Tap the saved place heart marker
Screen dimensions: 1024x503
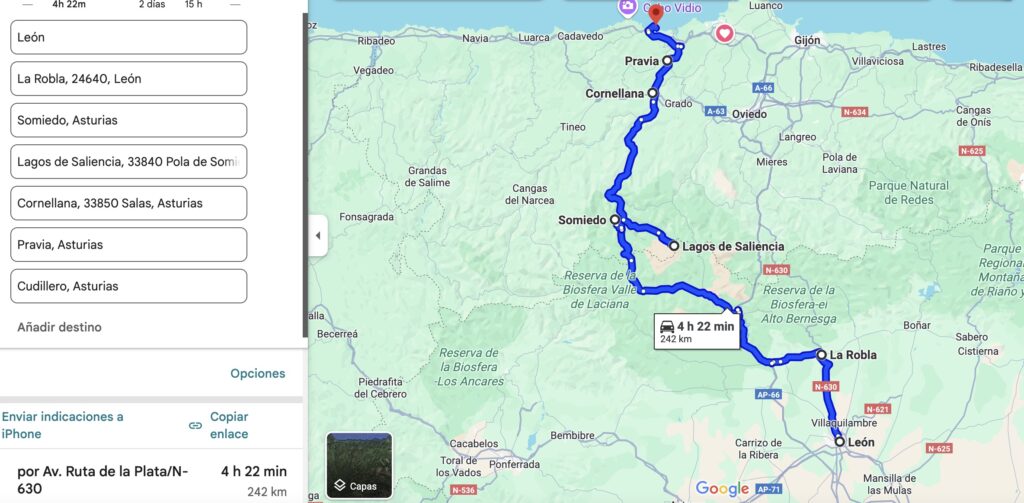[x=724, y=34]
